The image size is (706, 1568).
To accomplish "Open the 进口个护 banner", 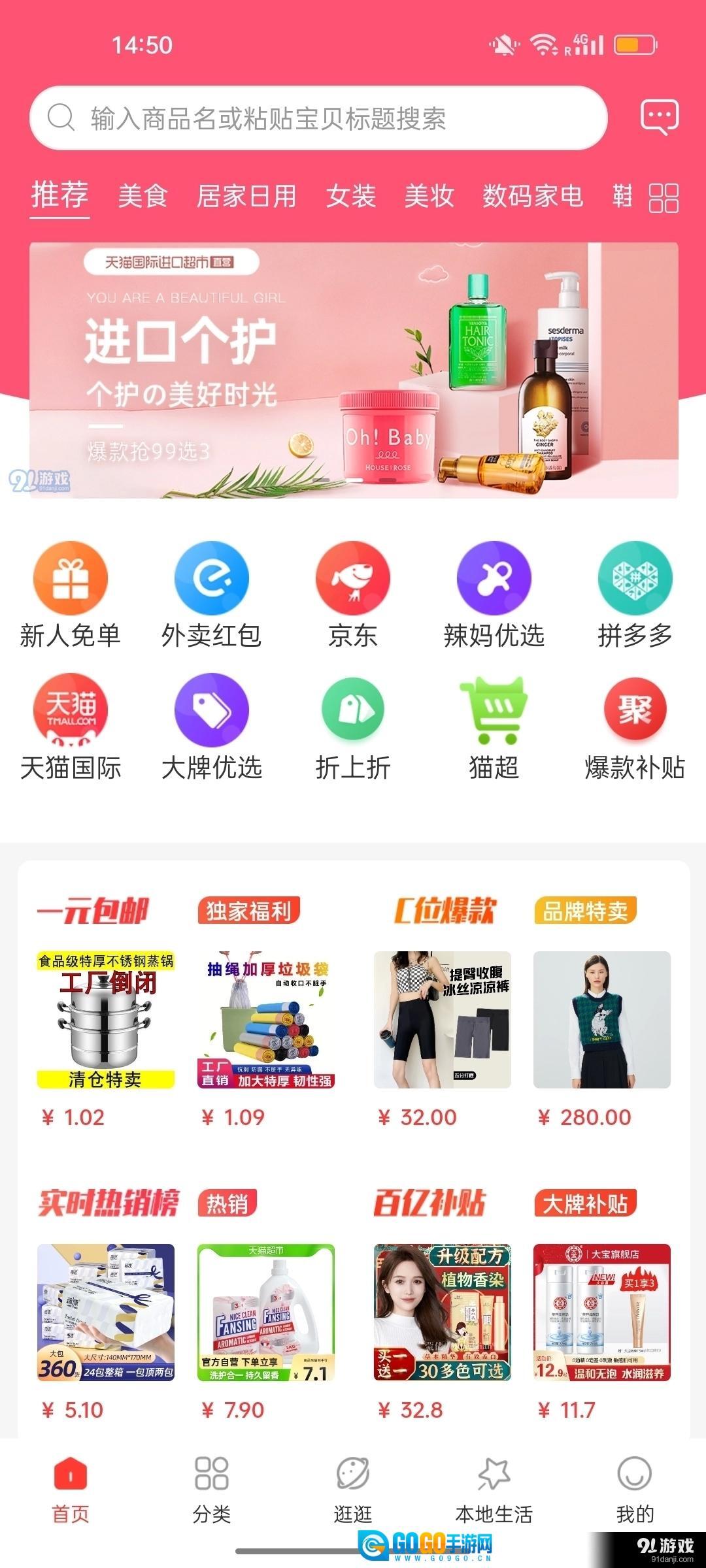I will coord(354,370).
